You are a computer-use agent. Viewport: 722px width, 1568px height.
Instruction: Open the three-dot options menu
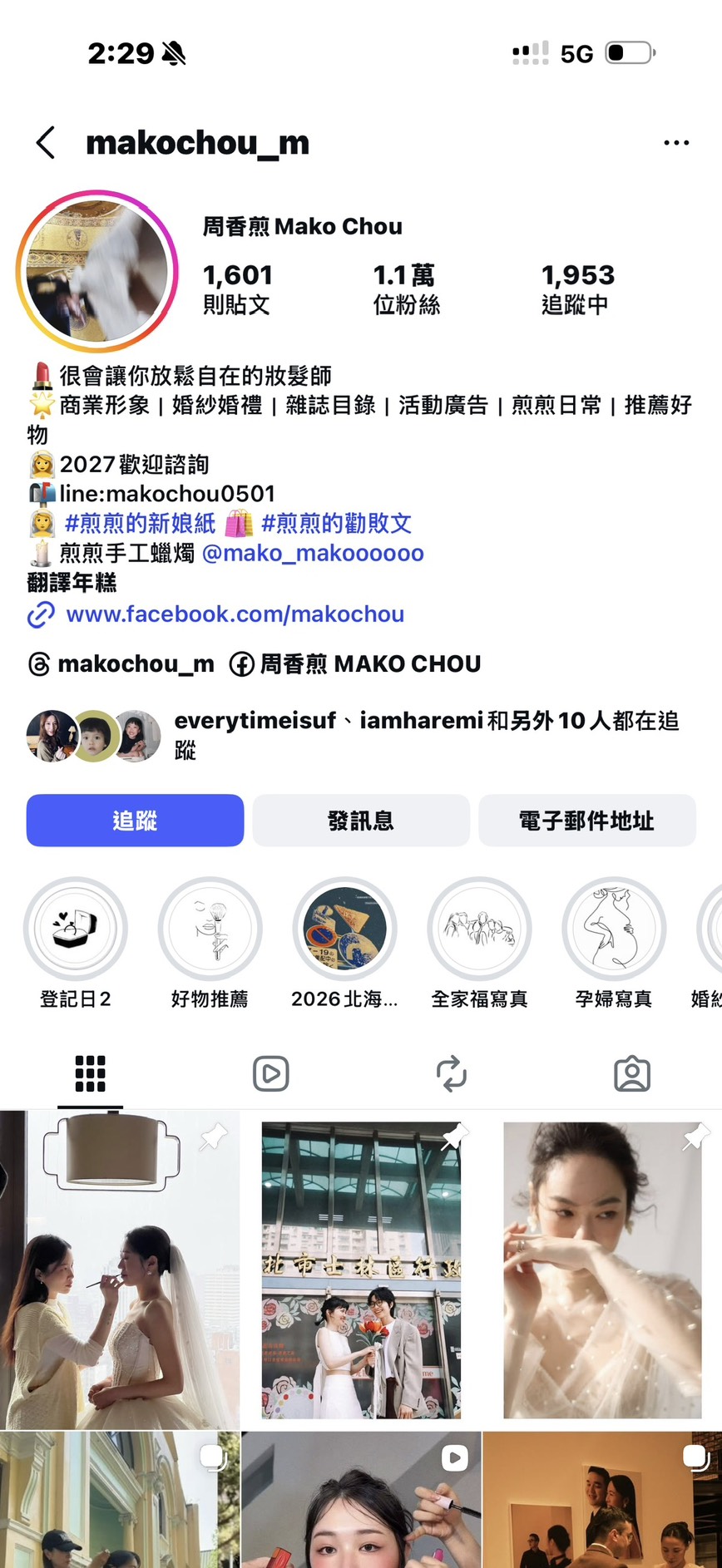(676, 142)
